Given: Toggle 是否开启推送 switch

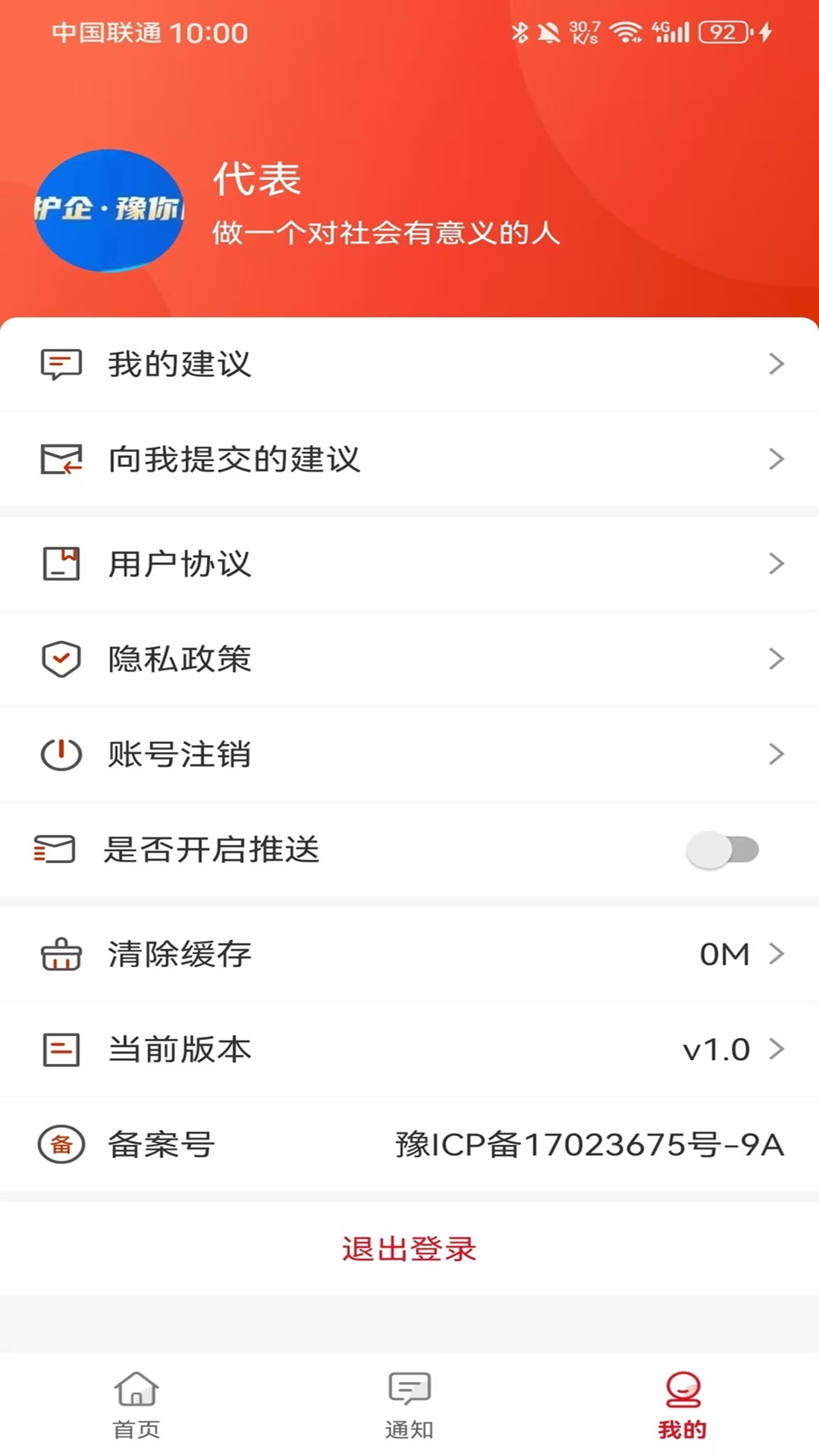Looking at the screenshot, I should tap(722, 850).
